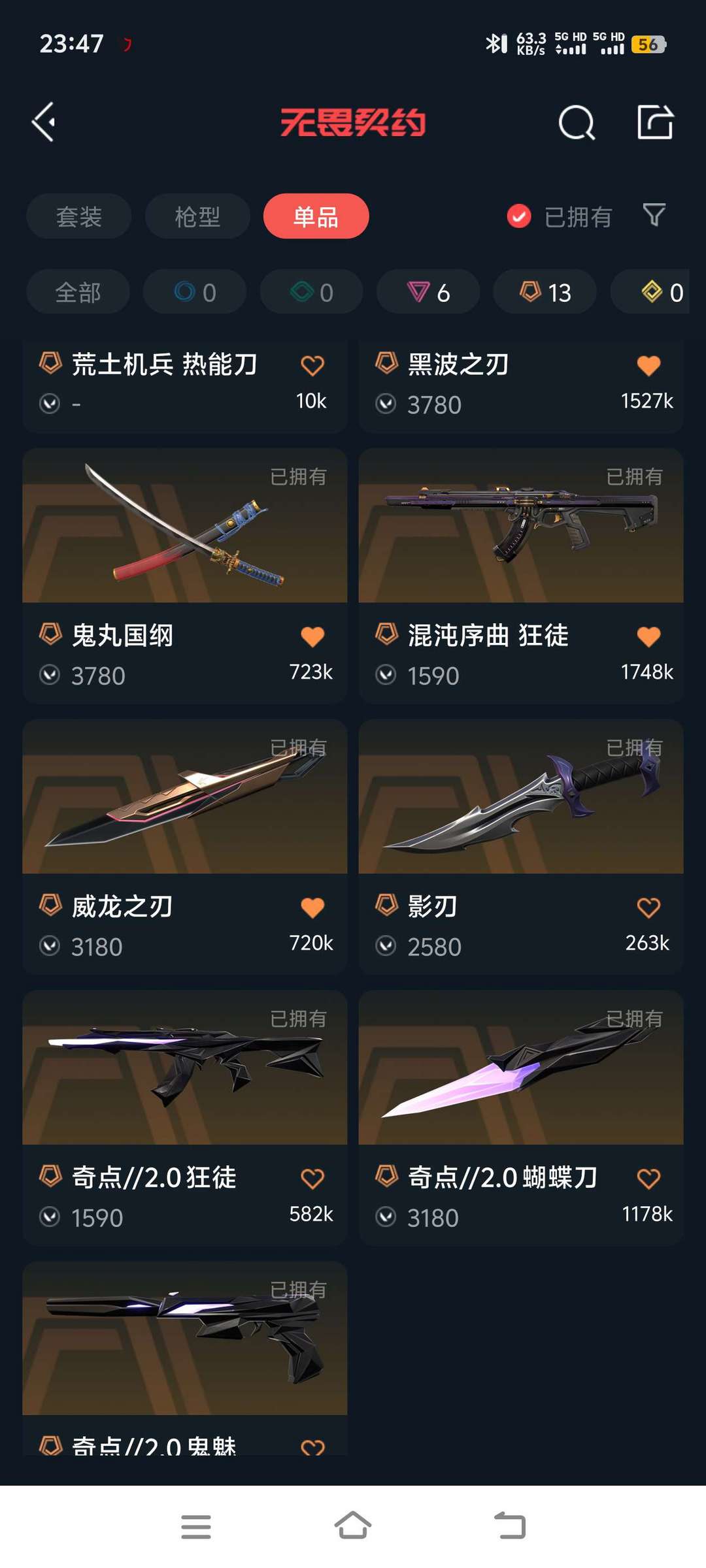The image size is (706, 1568).
Task: Share this collection page
Action: point(655,122)
